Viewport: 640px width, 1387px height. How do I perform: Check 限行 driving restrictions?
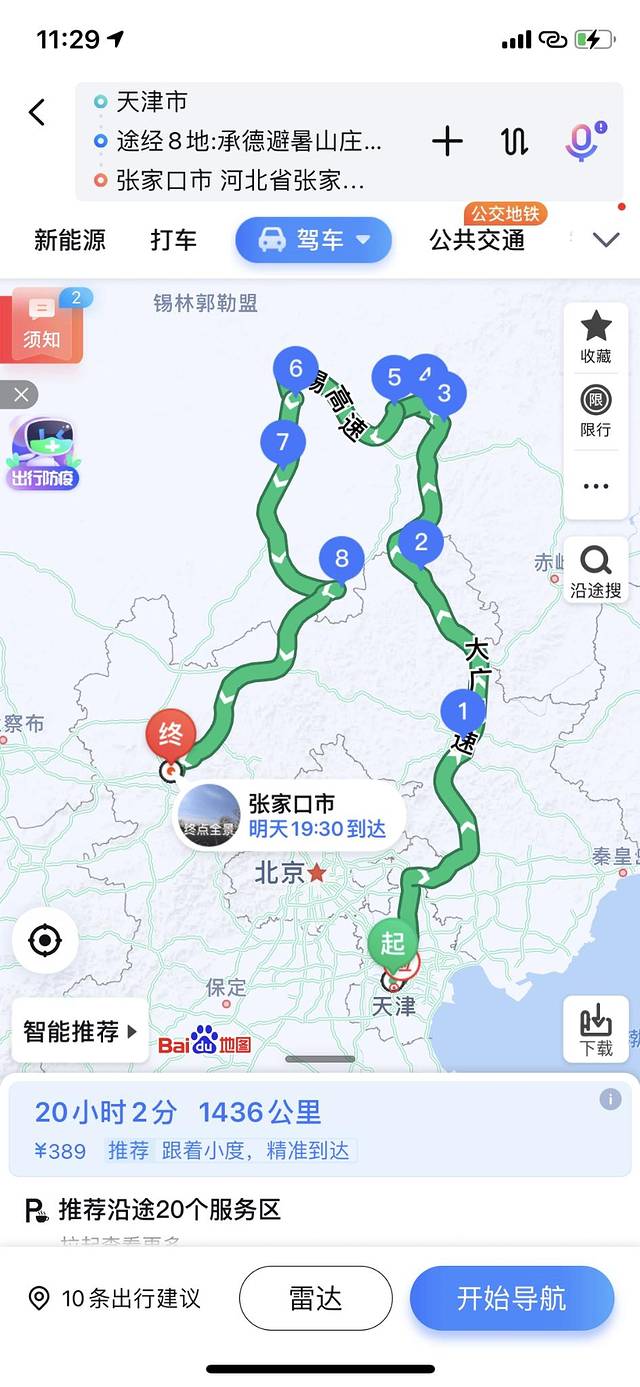pos(596,411)
